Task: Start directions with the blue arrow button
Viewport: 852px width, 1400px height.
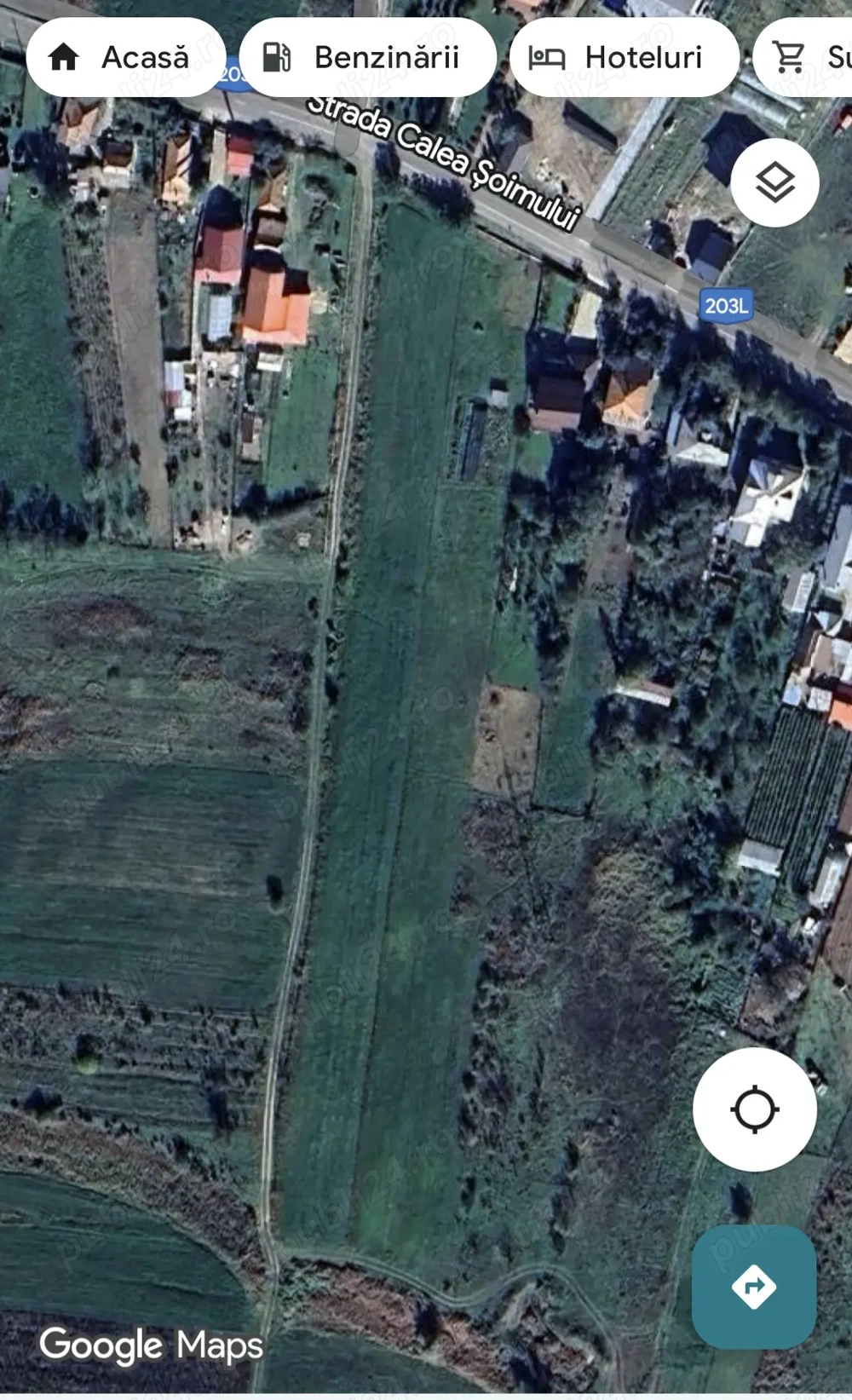Action: click(754, 1286)
